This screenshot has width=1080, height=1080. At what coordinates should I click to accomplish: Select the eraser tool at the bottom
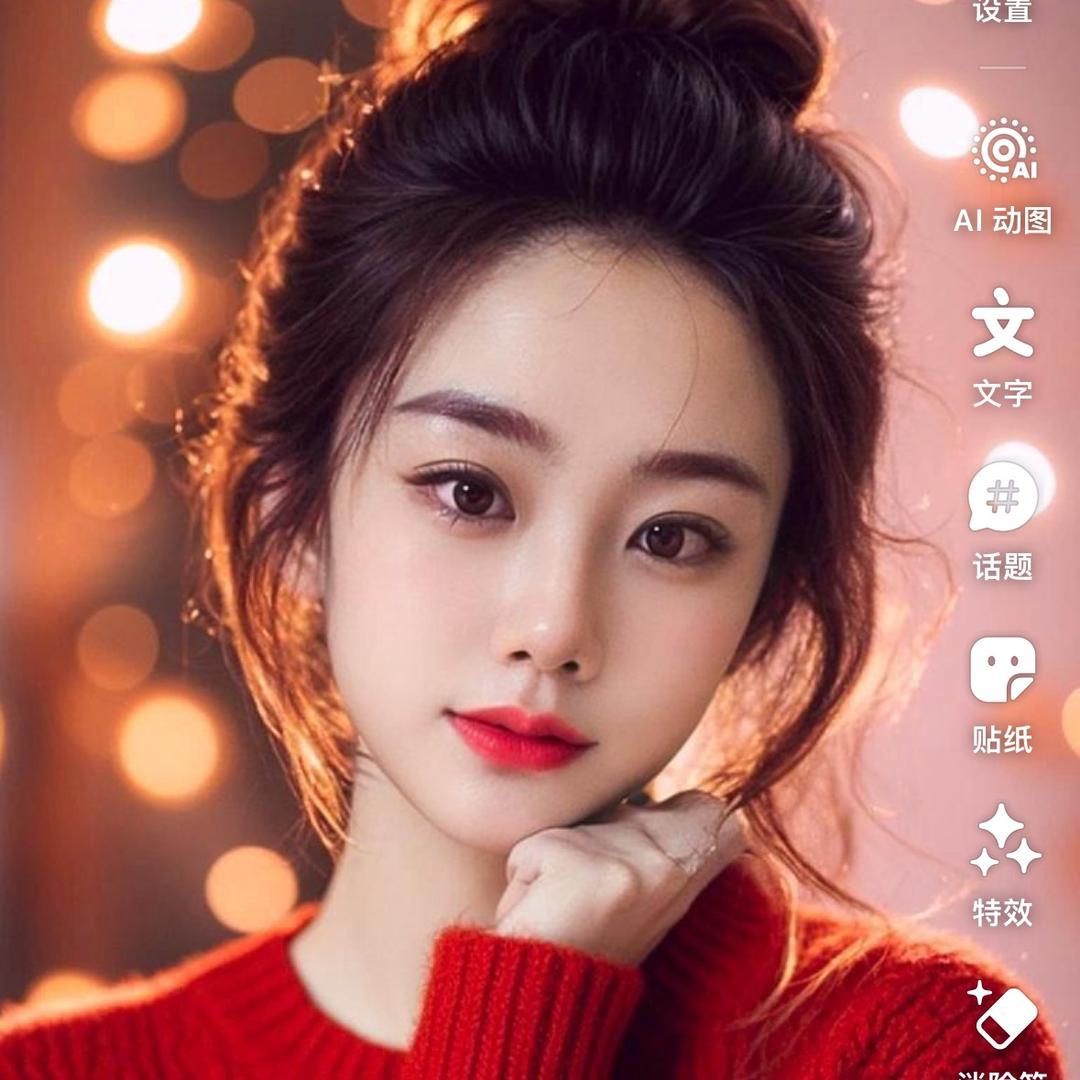1003,1018
